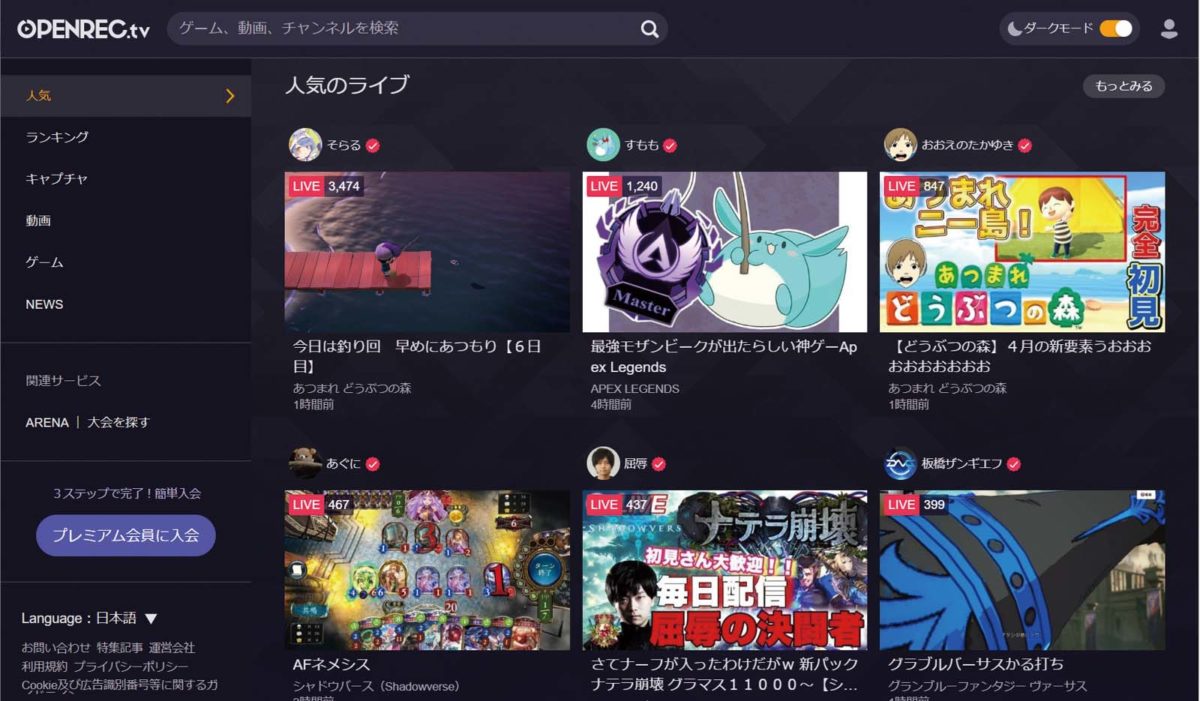Open ゲーム in the sidebar
This screenshot has height=701, width=1200.
pos(44,262)
